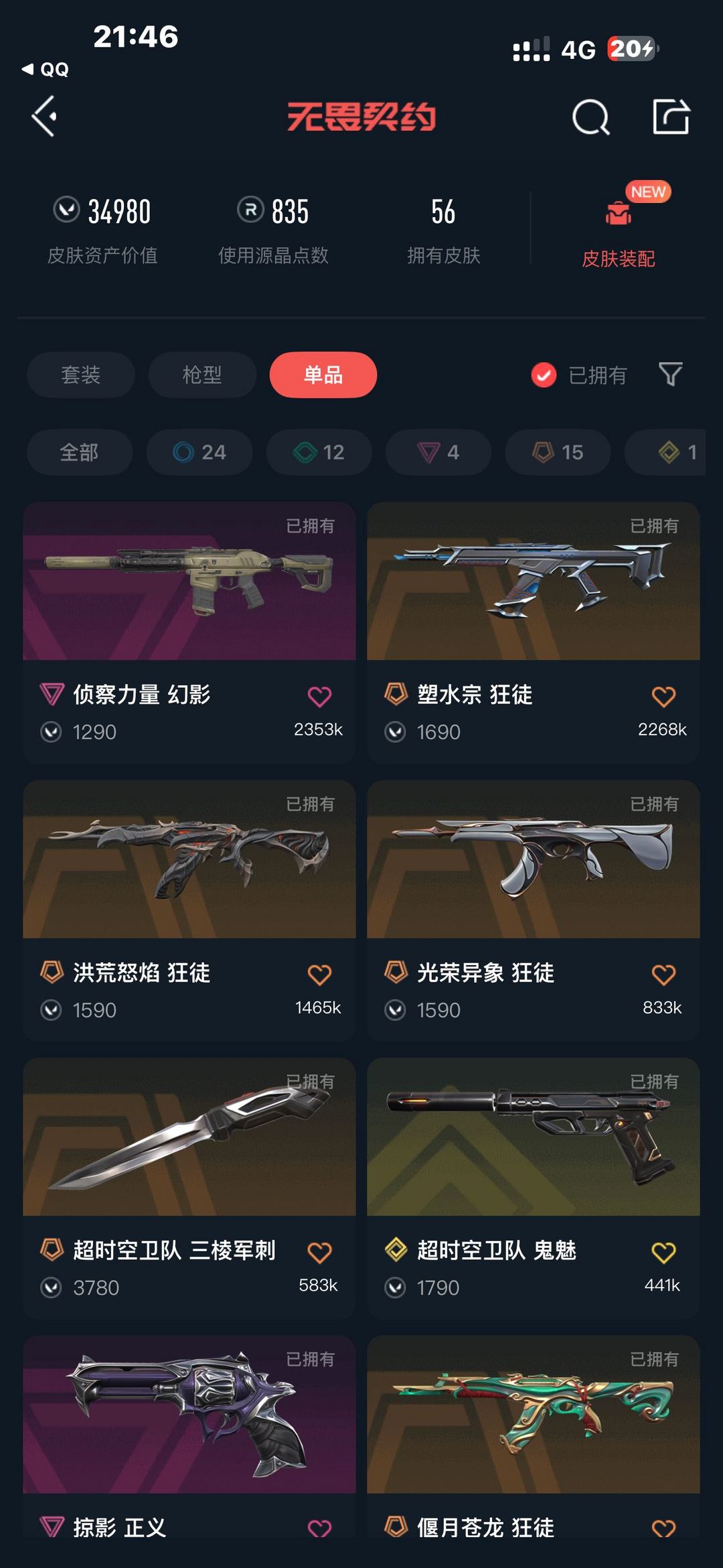This screenshot has width=723, height=1568.
Task: Select the 单品 filter button
Action: pos(322,375)
